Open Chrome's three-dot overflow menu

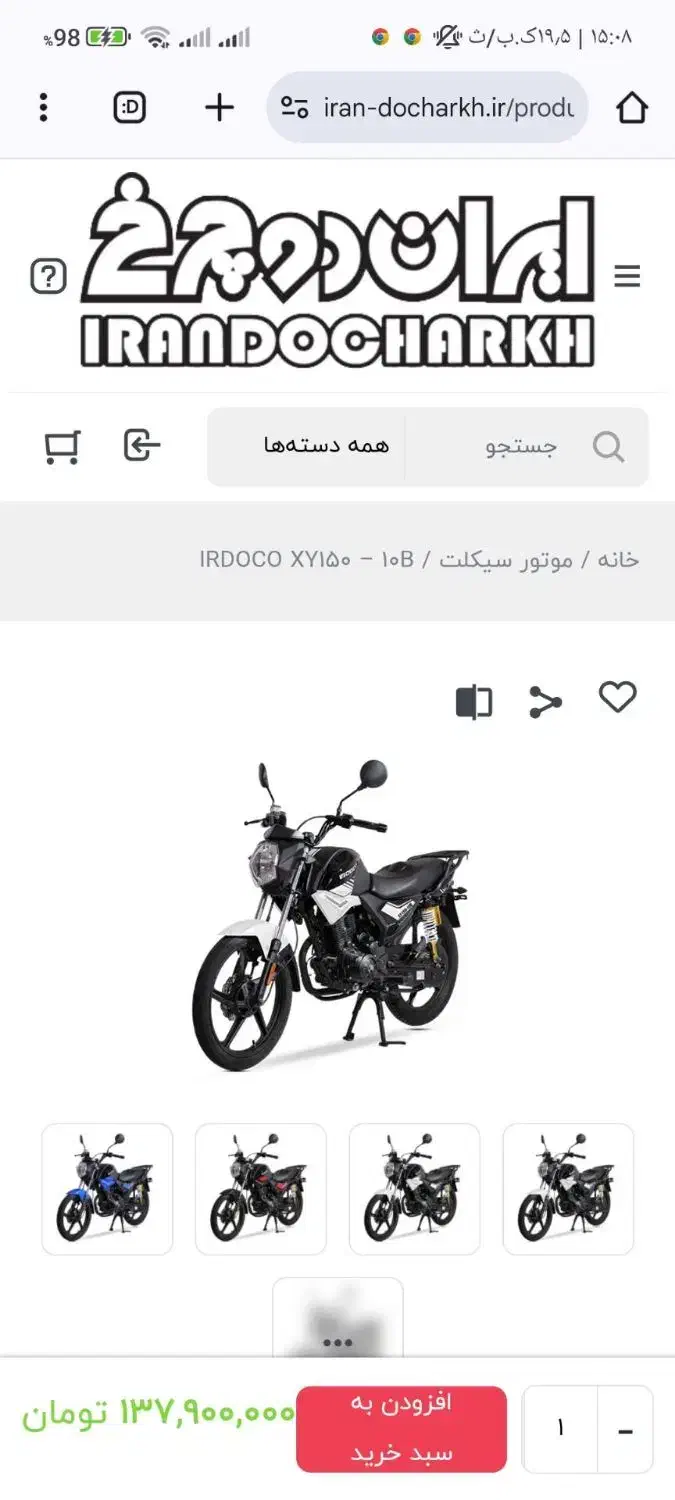(x=43, y=107)
